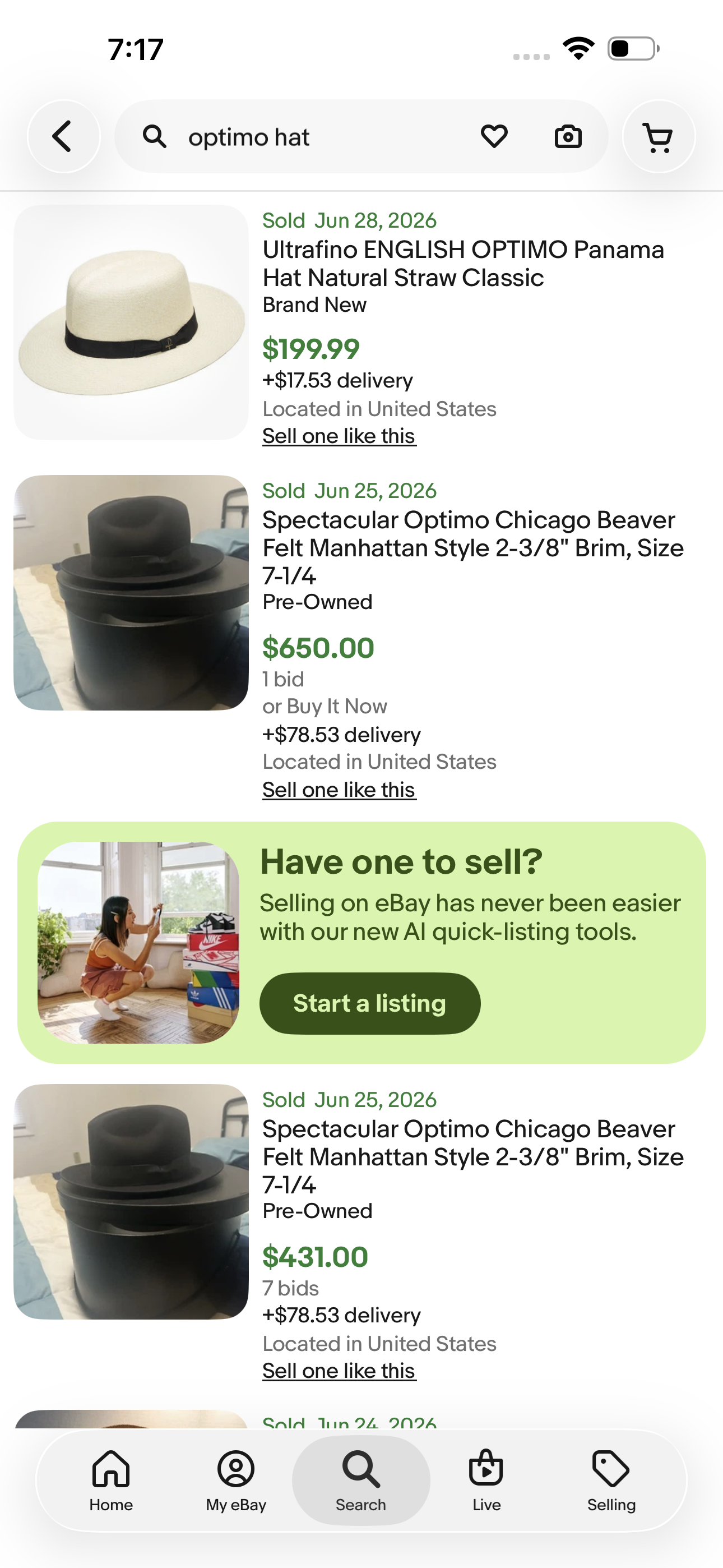The image size is (723, 1568).
Task: Open the Ultrafino English Optimo Panama Hat listing
Action: point(463,264)
